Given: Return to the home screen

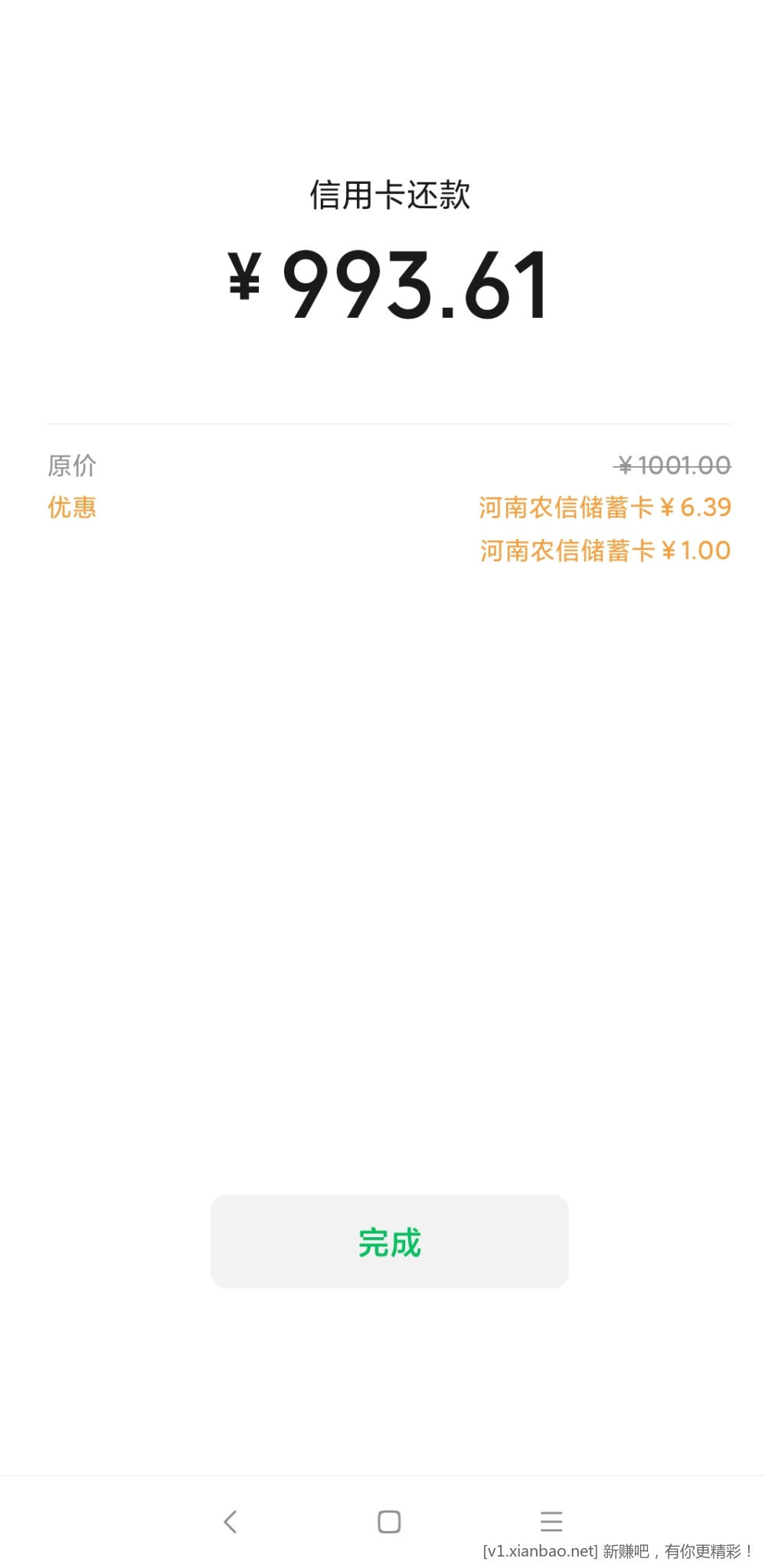Looking at the screenshot, I should pyautogui.click(x=389, y=1521).
